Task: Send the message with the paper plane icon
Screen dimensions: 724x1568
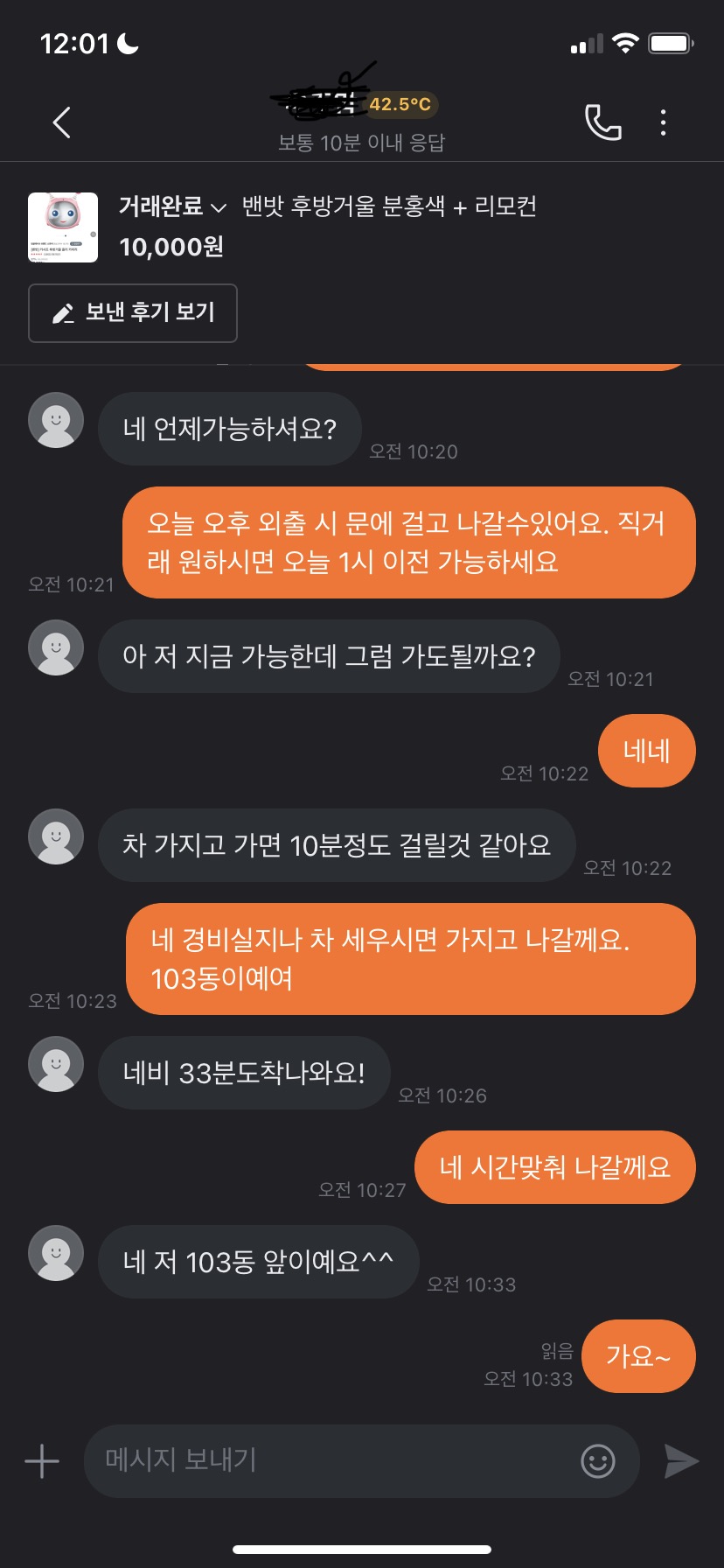Action: coord(681,1461)
